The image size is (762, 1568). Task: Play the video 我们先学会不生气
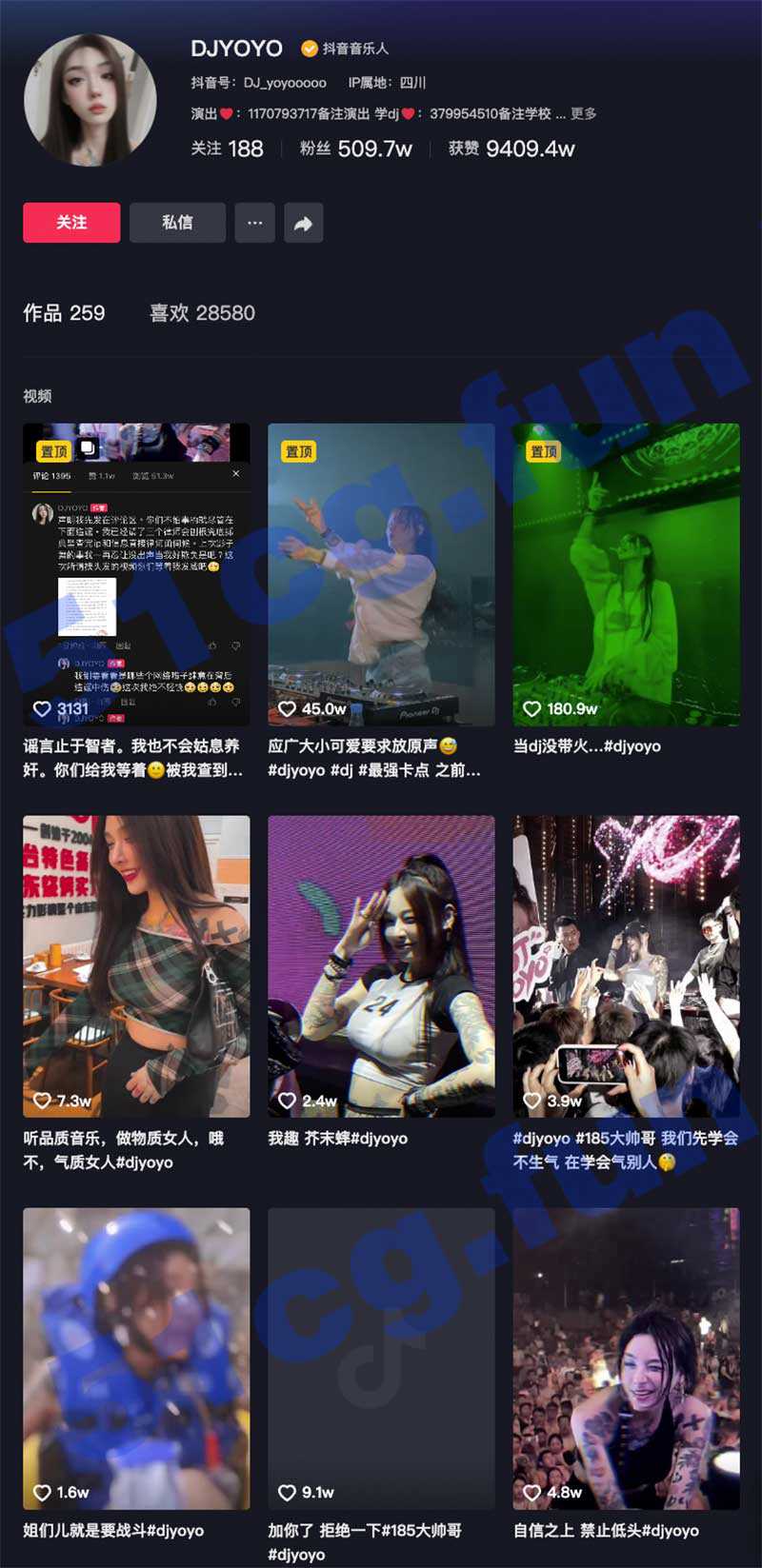pyautogui.click(x=626, y=965)
